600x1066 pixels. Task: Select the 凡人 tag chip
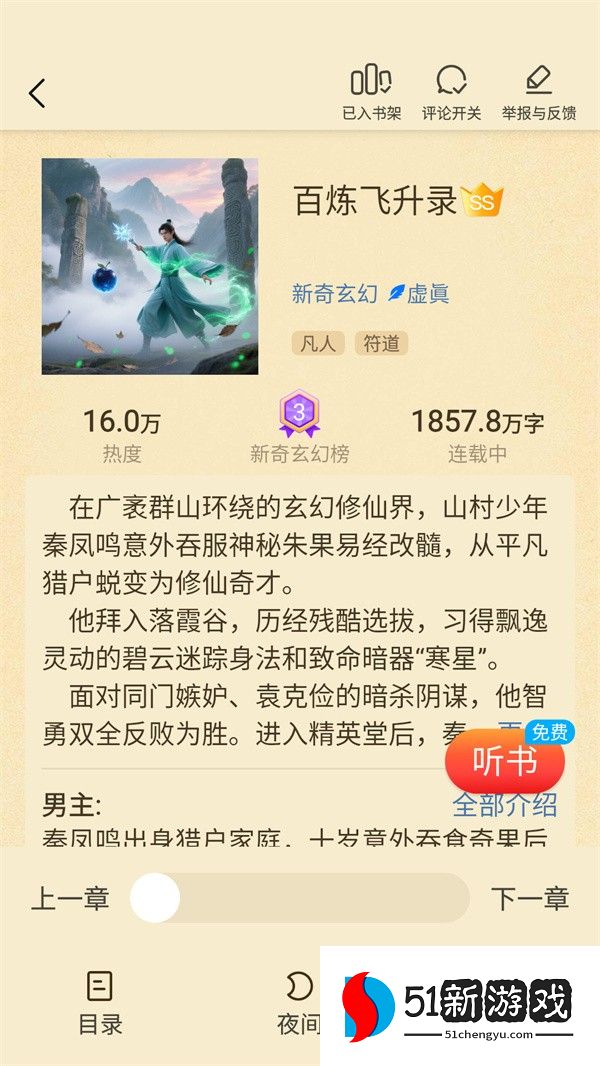[318, 343]
